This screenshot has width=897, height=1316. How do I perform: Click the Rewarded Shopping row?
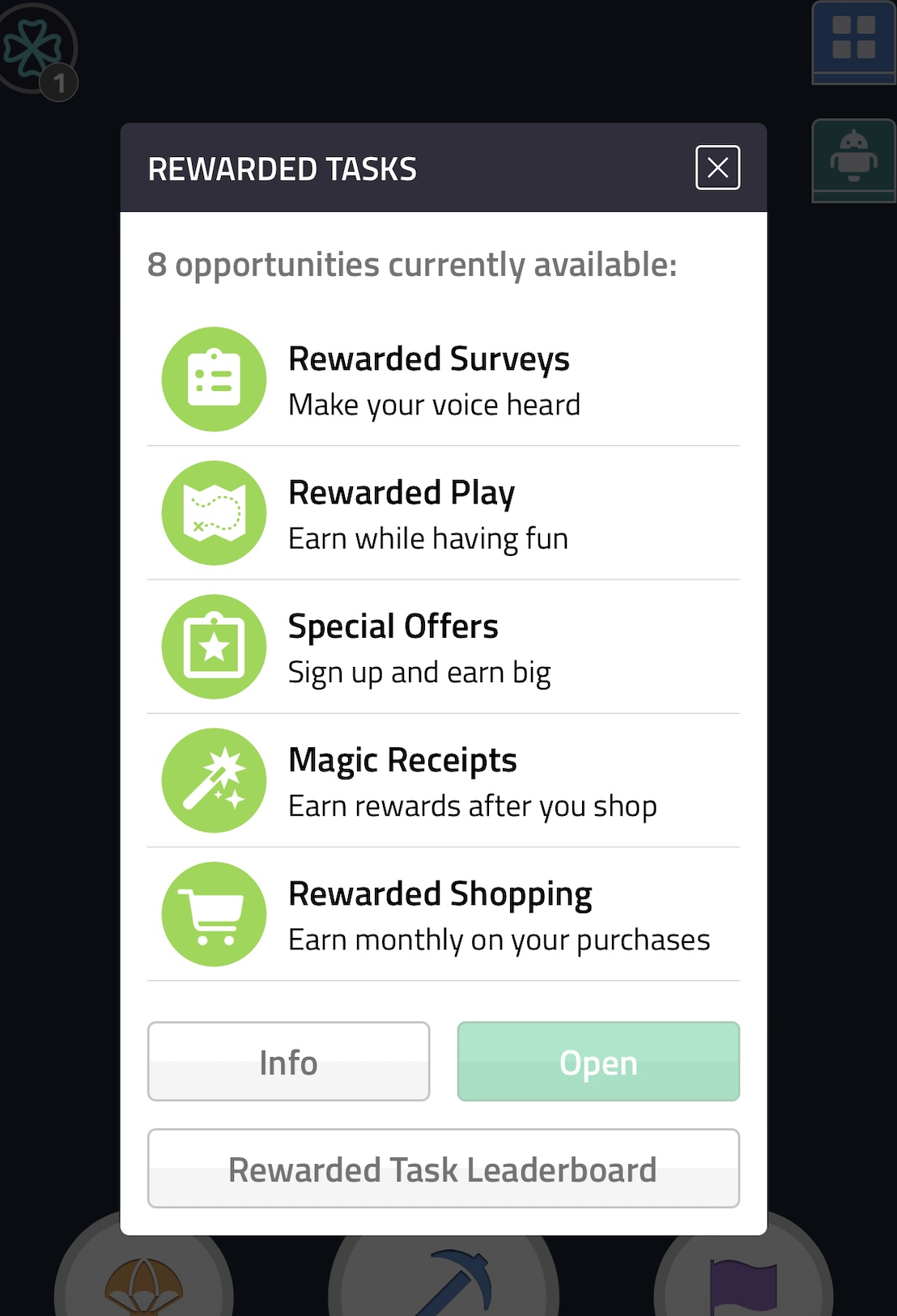click(444, 914)
